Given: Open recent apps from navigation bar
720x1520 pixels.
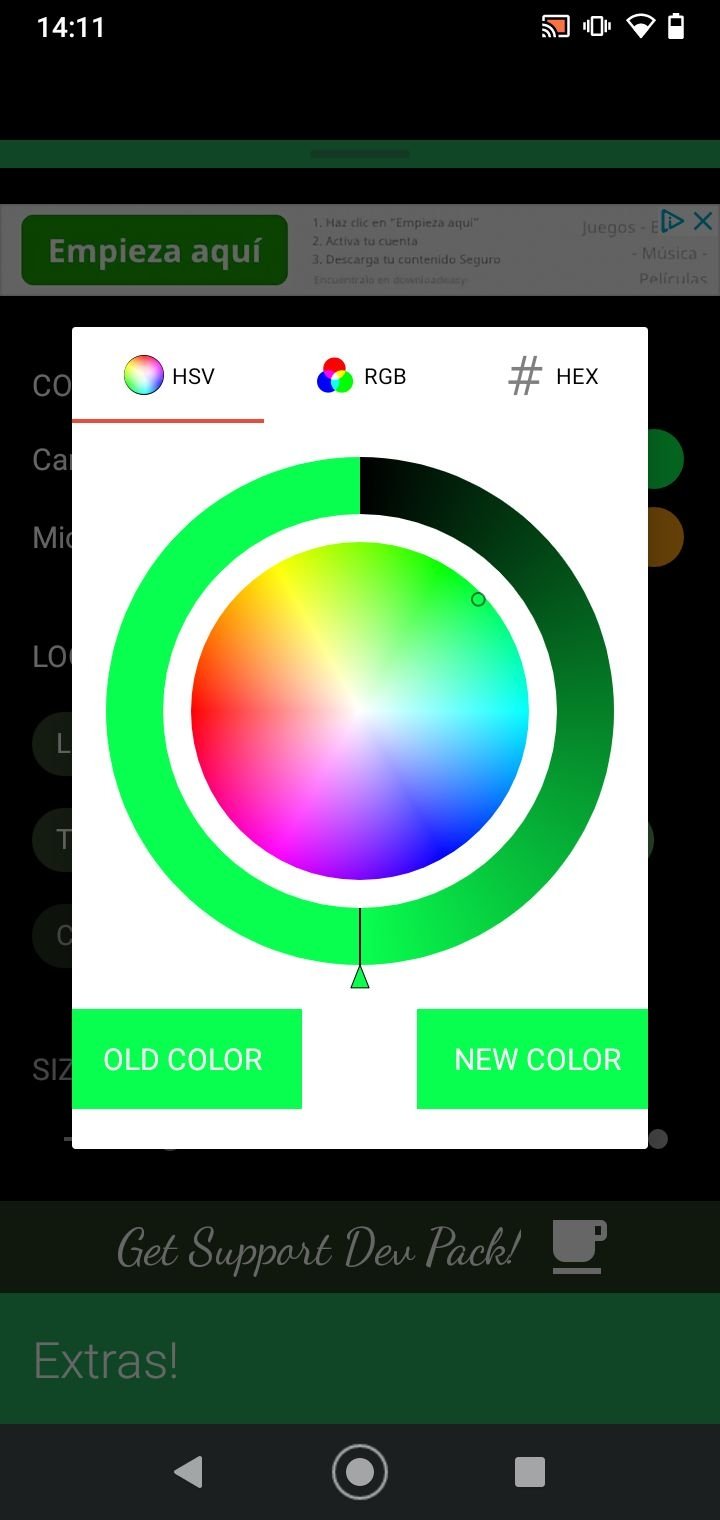Looking at the screenshot, I should pos(530,1472).
